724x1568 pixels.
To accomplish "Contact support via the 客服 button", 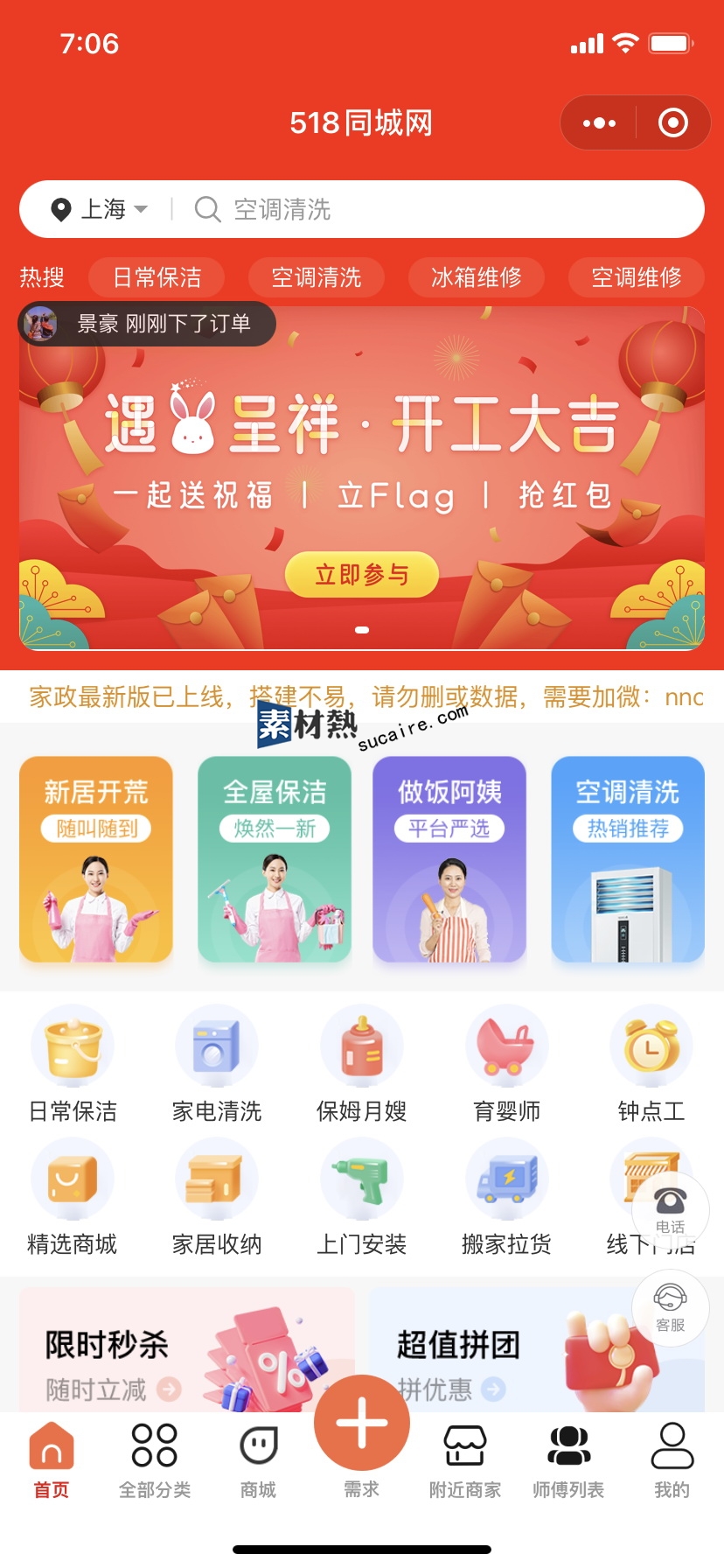I will click(x=671, y=1307).
